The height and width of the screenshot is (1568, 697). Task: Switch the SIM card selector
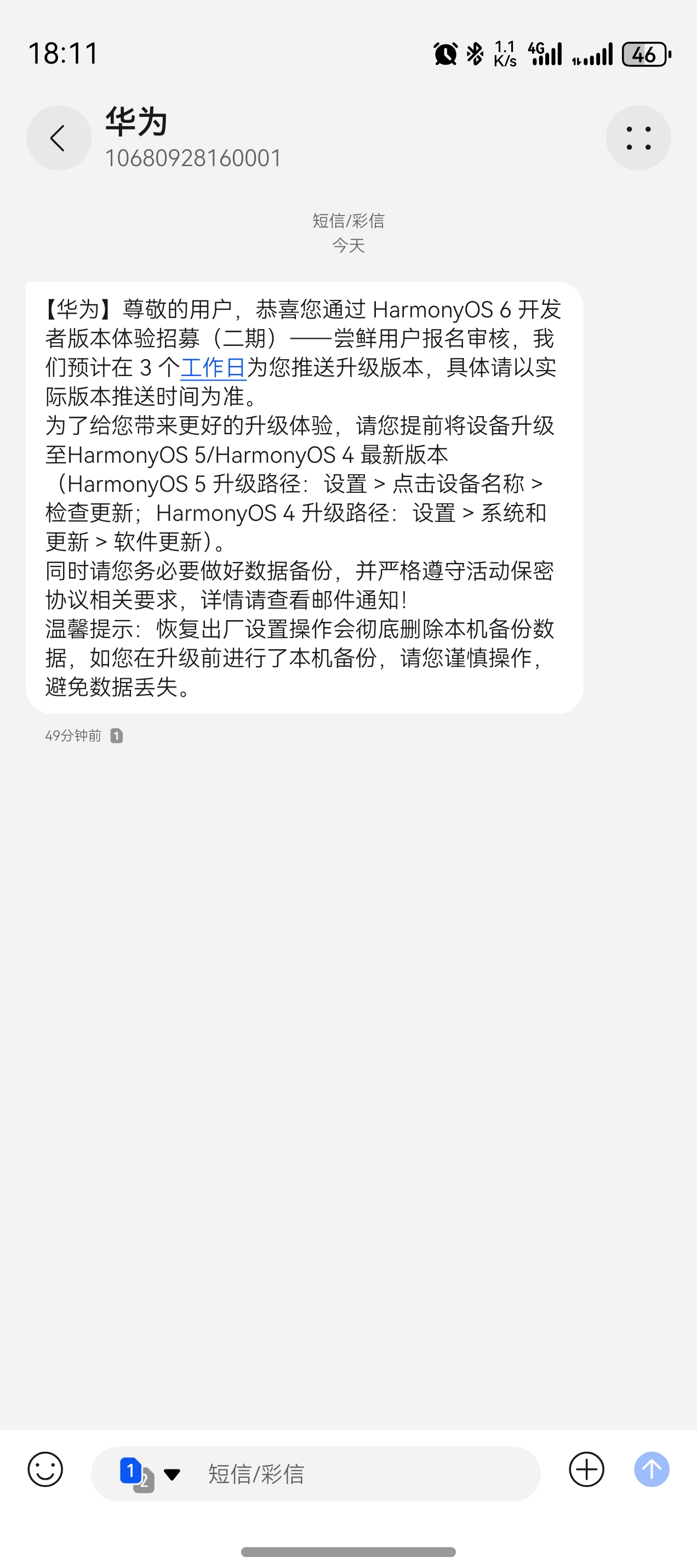[148, 1474]
